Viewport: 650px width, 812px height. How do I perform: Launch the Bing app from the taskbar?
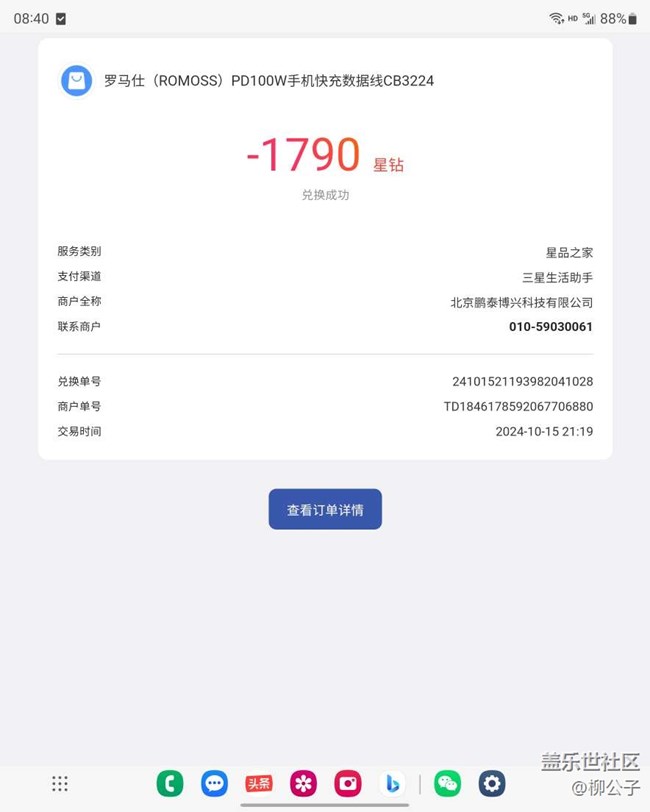pos(392,784)
